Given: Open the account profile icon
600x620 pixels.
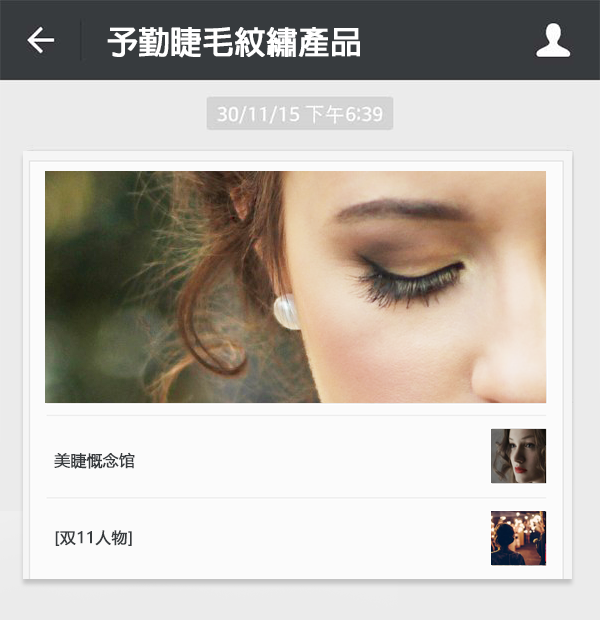Looking at the screenshot, I should (x=553, y=40).
